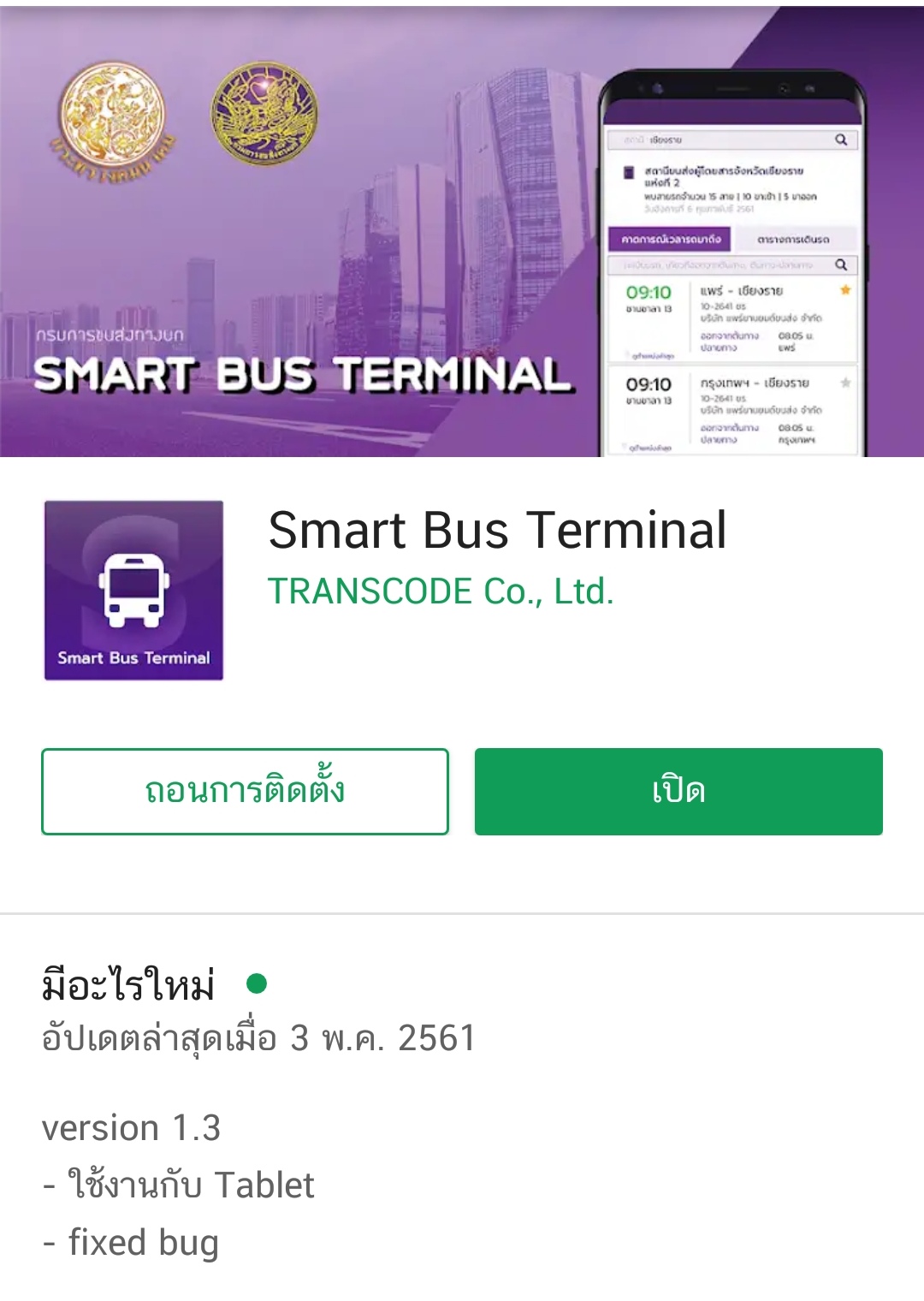Open the TRANSCODE Co., Ltd. developer page

click(441, 591)
